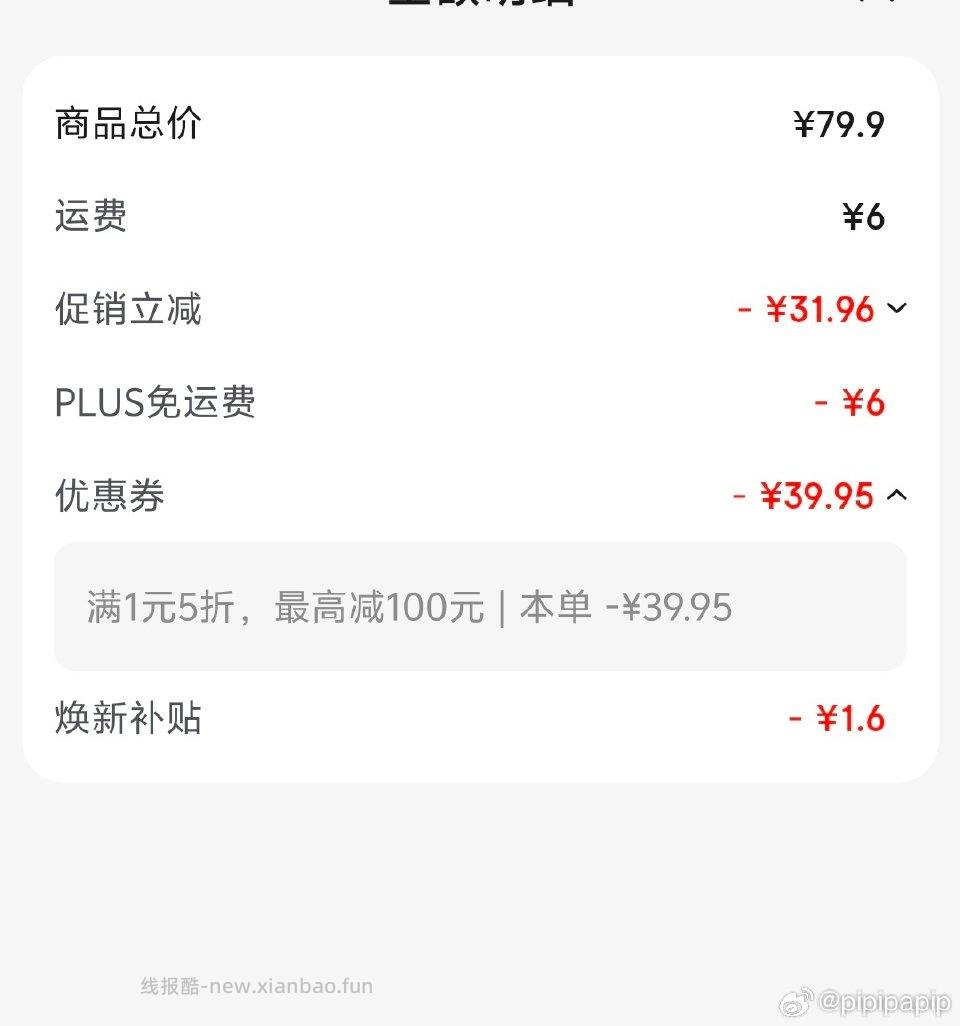Click the ¥6 shipping amount
Screen dimensions: 960x1026
coord(865,216)
